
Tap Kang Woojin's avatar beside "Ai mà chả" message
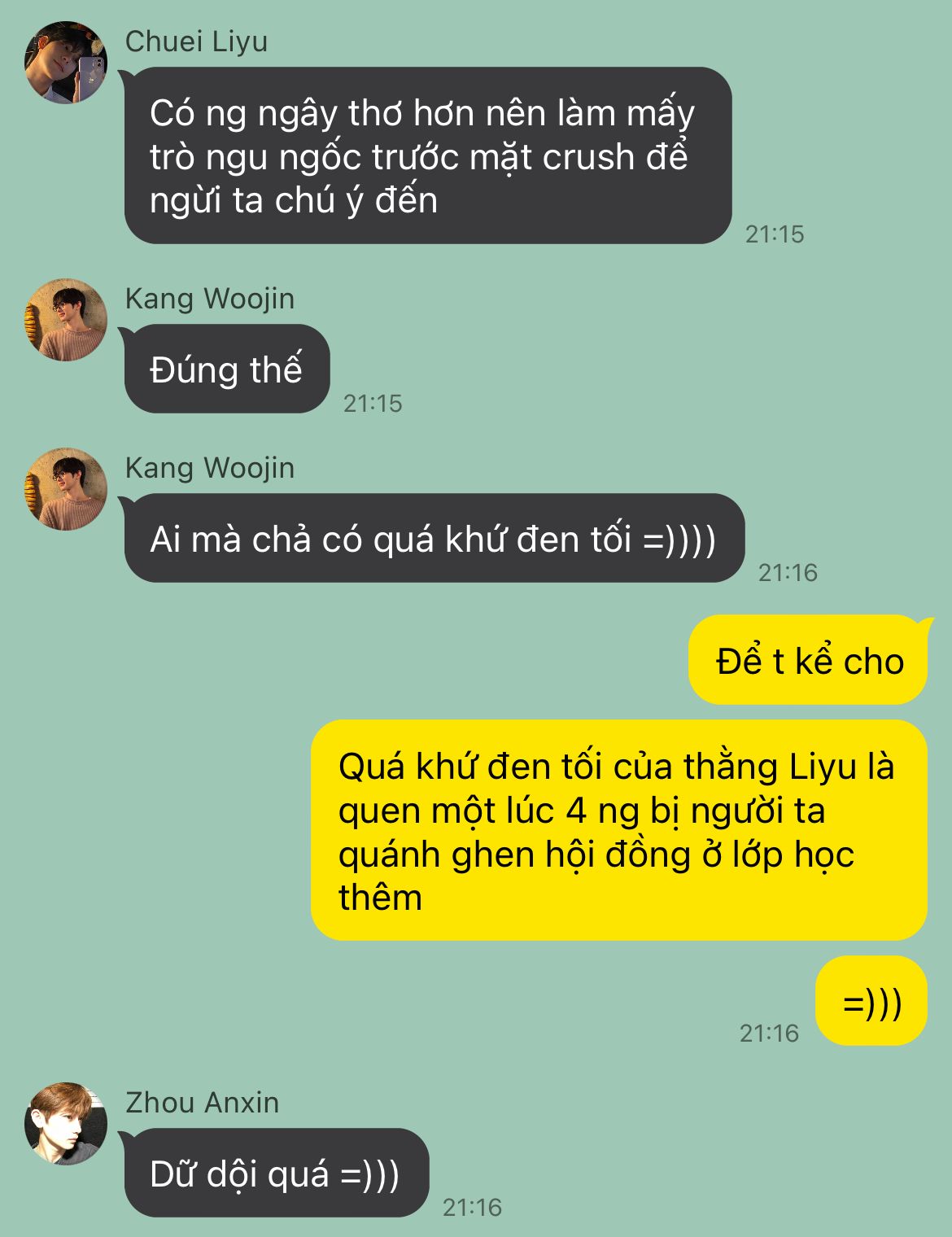pos(66,489)
